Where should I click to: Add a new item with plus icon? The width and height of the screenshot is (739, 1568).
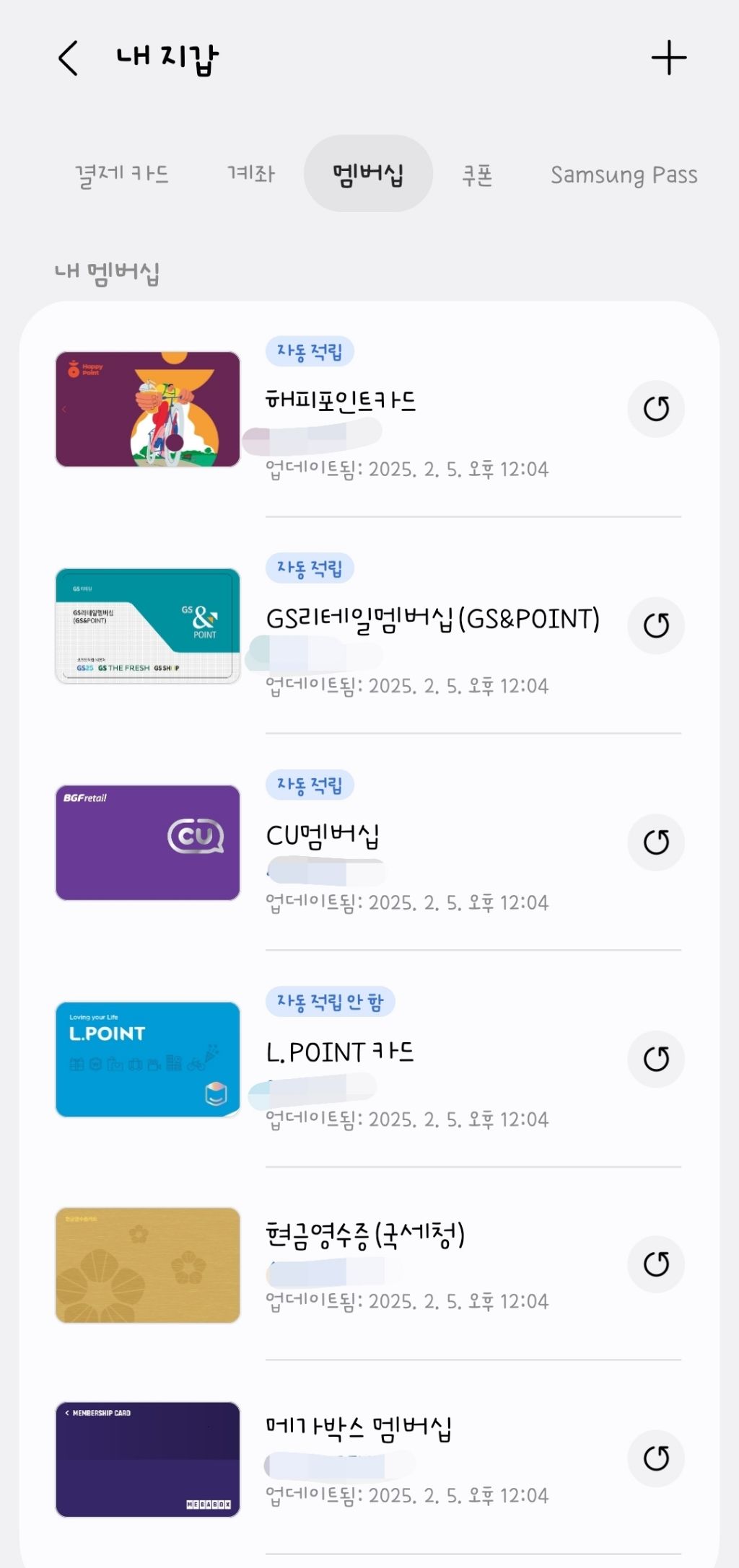[x=668, y=58]
